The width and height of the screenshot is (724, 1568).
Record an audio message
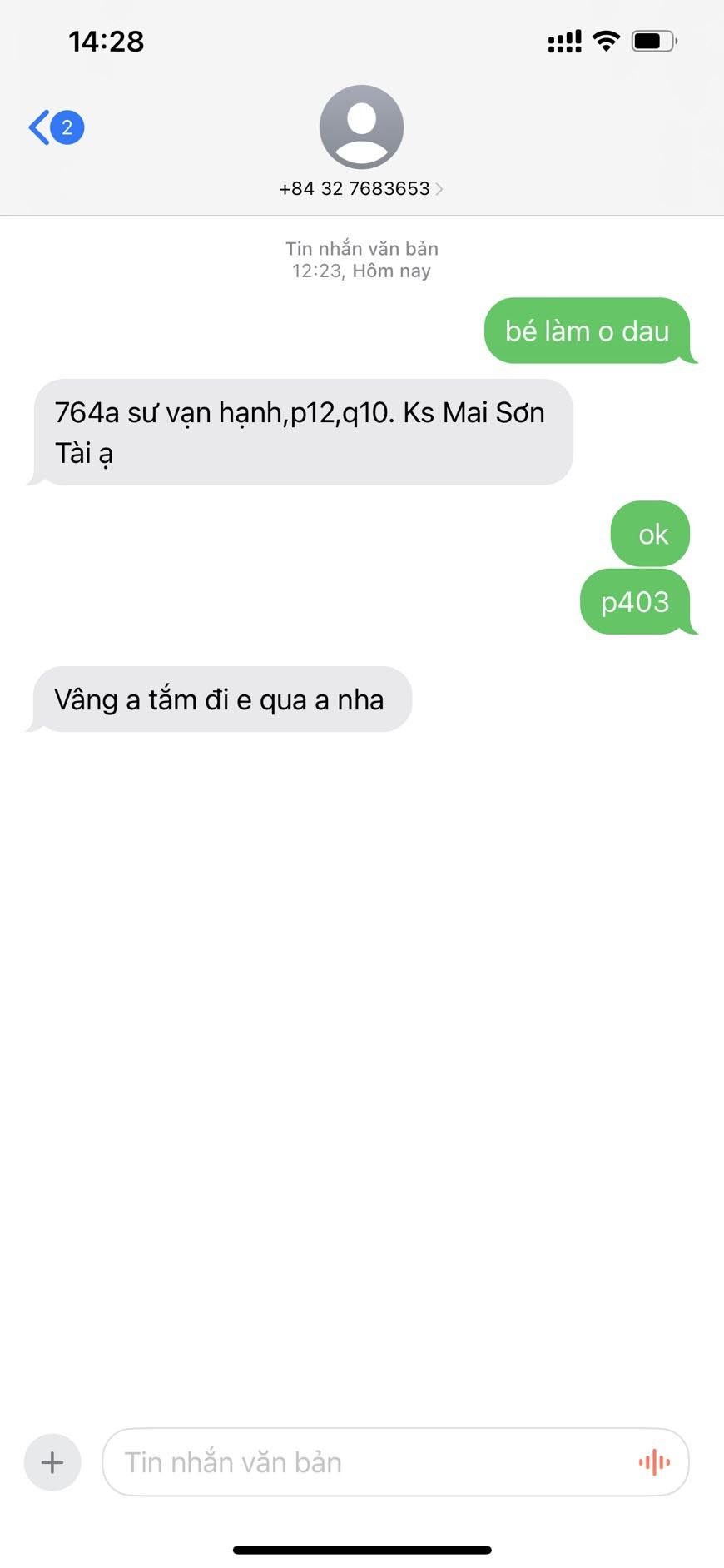pos(654,1461)
